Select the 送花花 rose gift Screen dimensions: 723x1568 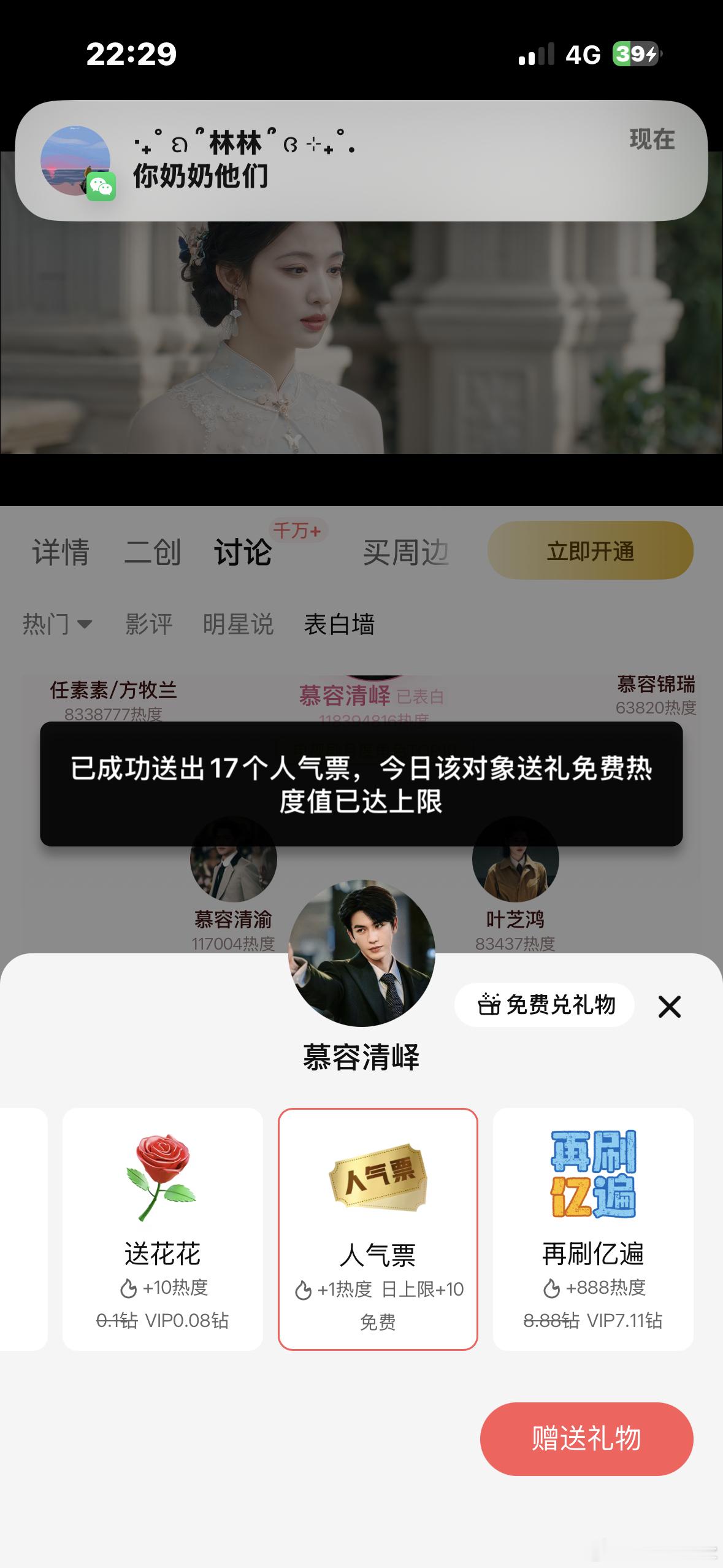(x=163, y=1229)
